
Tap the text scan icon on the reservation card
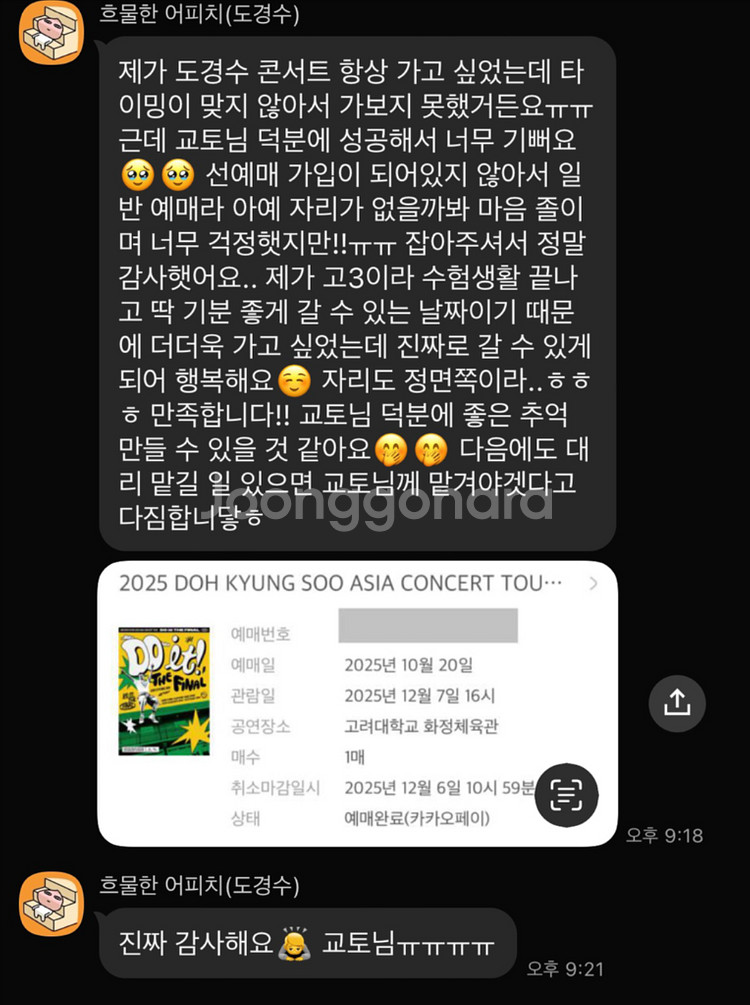click(x=567, y=795)
